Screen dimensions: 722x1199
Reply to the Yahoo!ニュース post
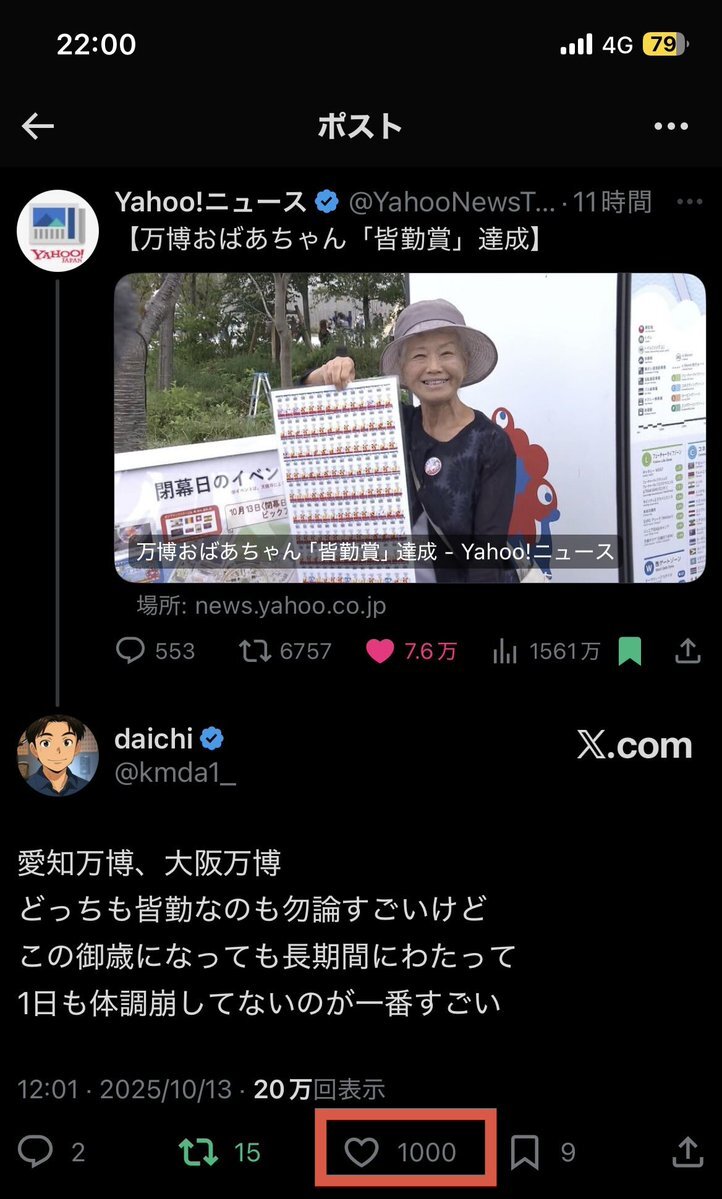click(x=131, y=652)
